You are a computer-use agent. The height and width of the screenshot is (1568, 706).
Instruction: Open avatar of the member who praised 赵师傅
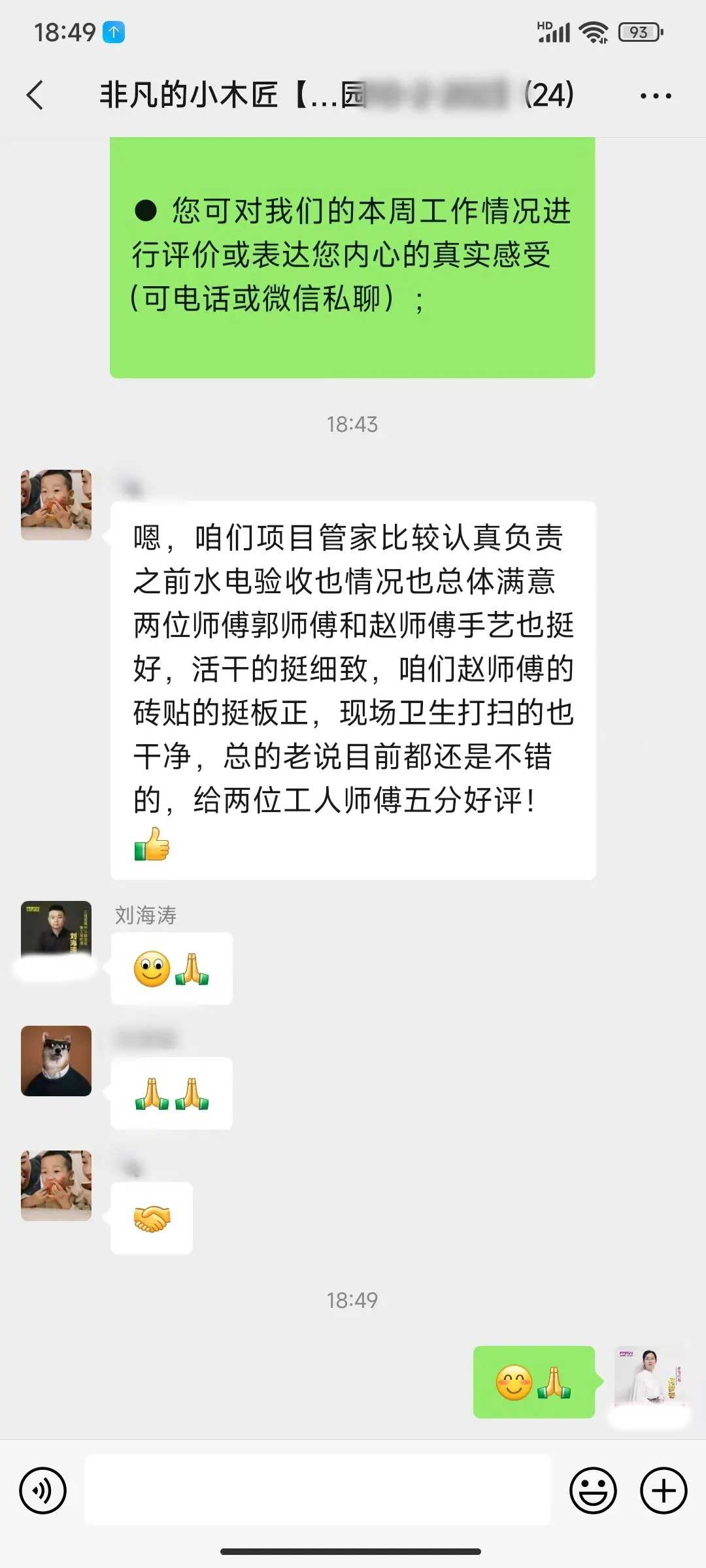(x=56, y=504)
